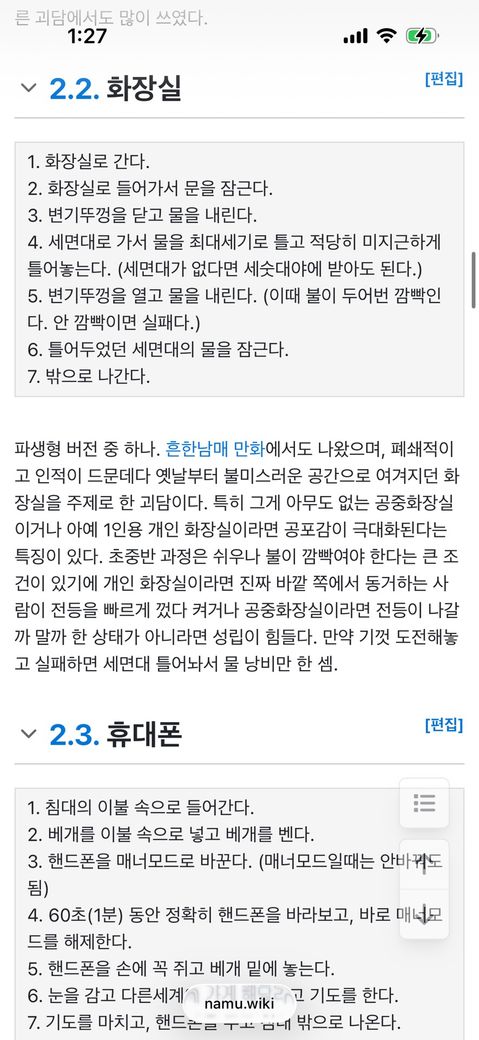This screenshot has width=479, height=1040.
Task: Jump to bottom with the down arrow button
Action: (x=425, y=914)
